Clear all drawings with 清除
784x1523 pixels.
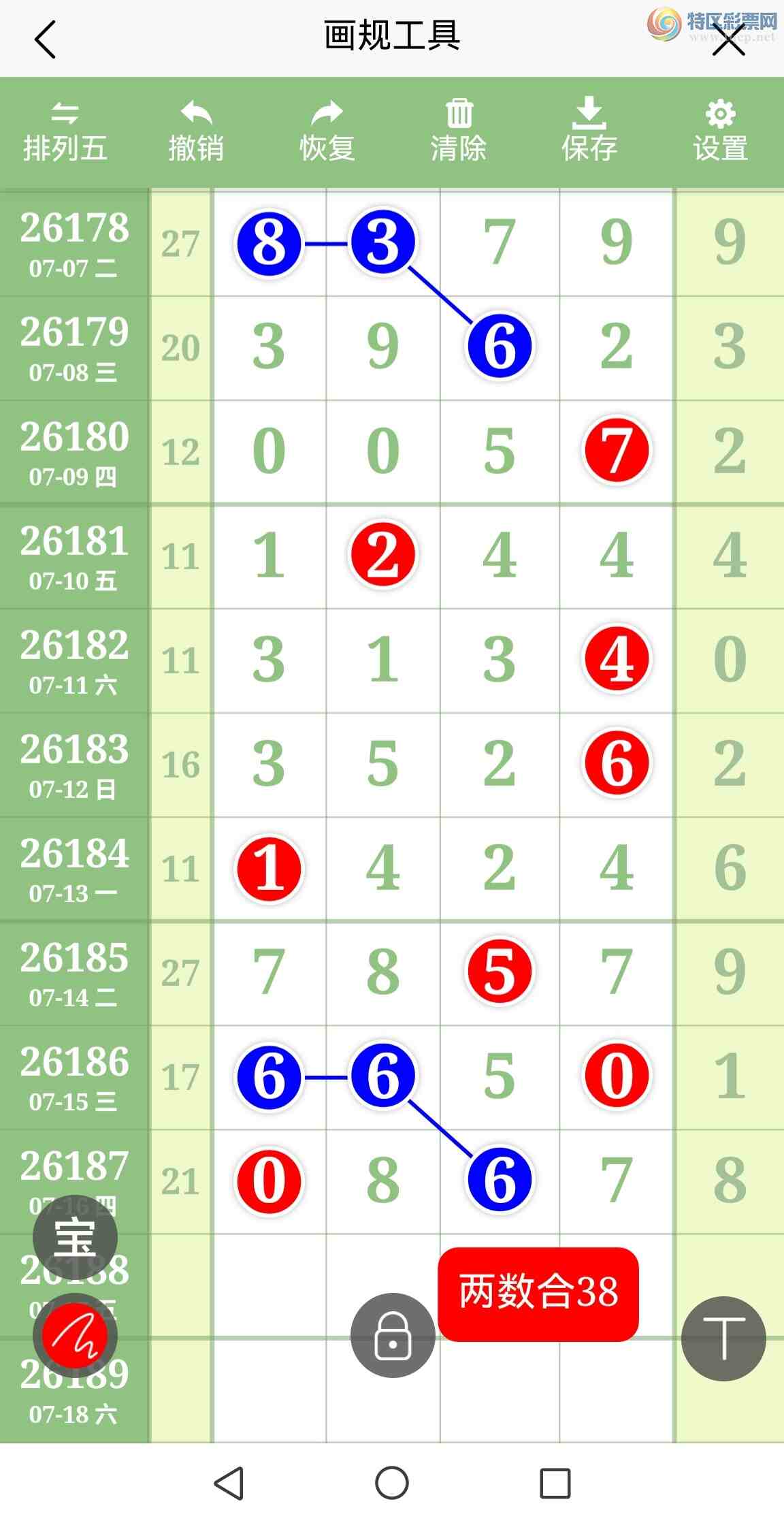point(459,132)
